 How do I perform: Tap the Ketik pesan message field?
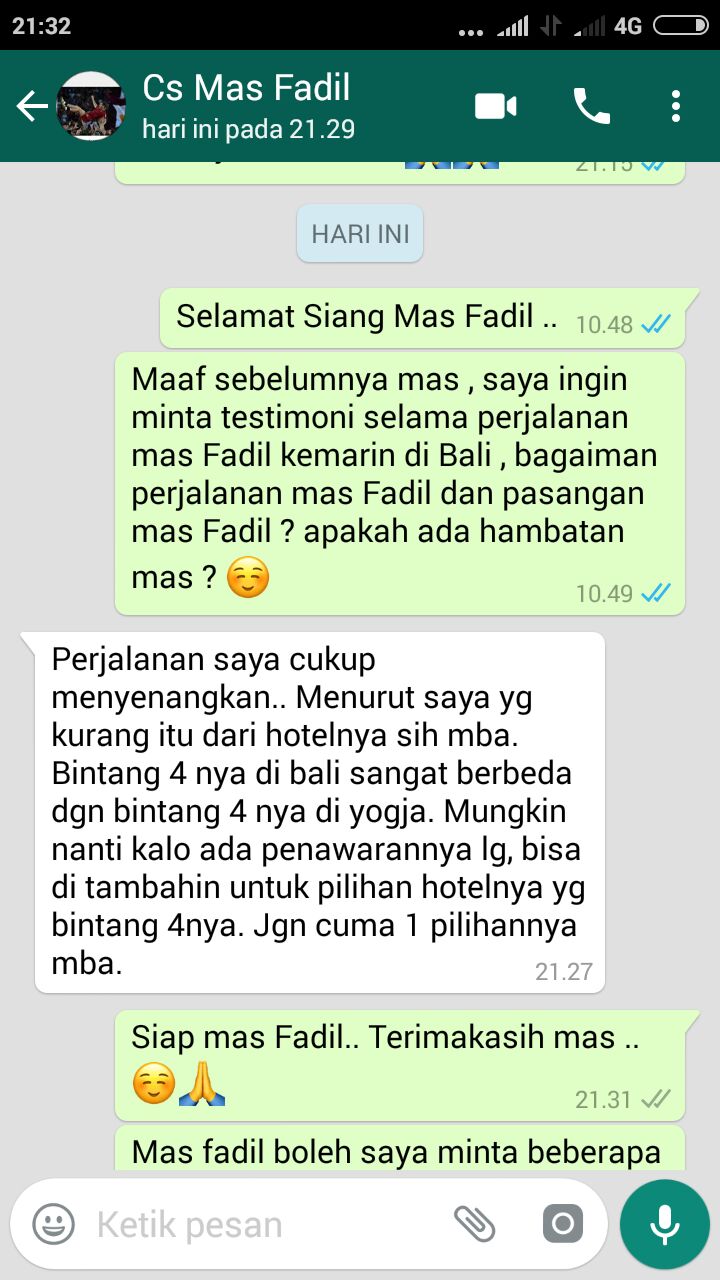pyautogui.click(x=265, y=1224)
